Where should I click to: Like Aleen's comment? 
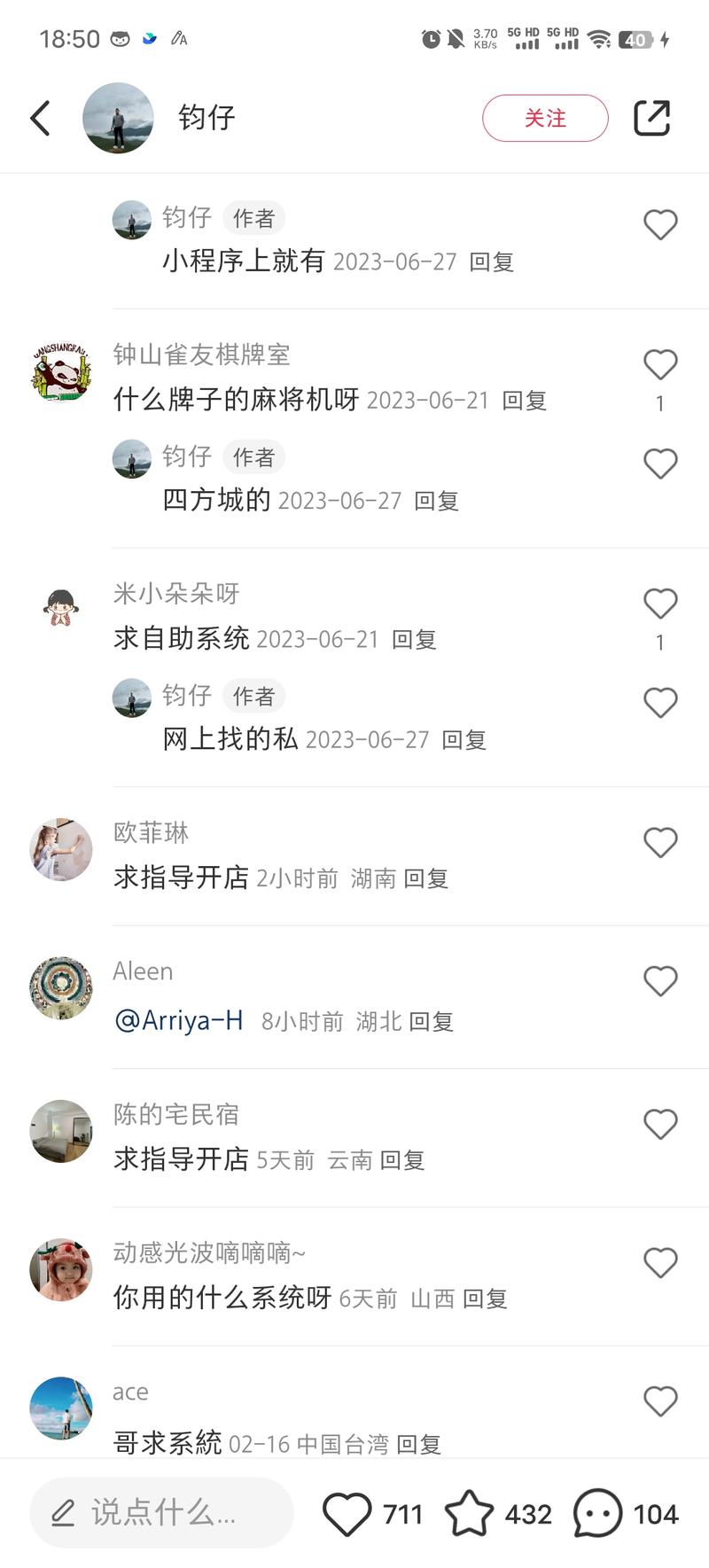tap(660, 981)
